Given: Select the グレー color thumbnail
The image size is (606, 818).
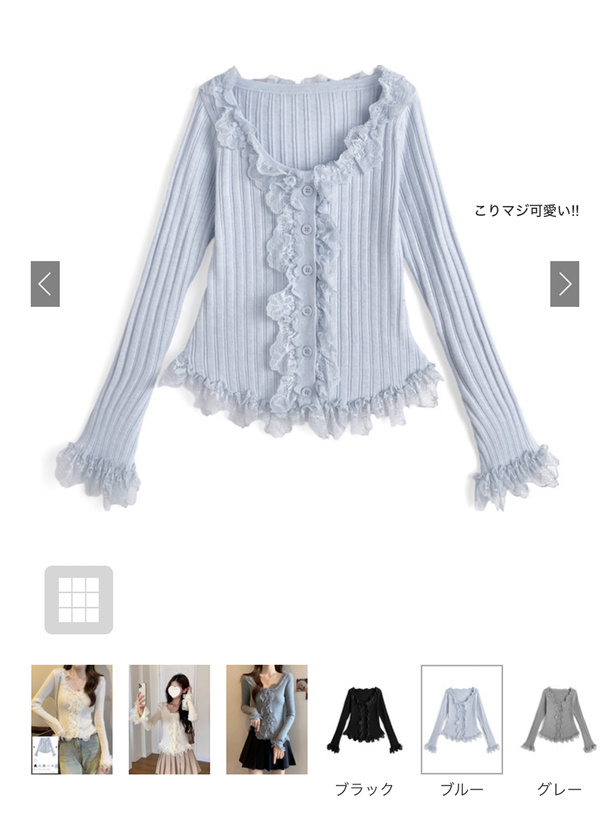Looking at the screenshot, I should (558, 719).
